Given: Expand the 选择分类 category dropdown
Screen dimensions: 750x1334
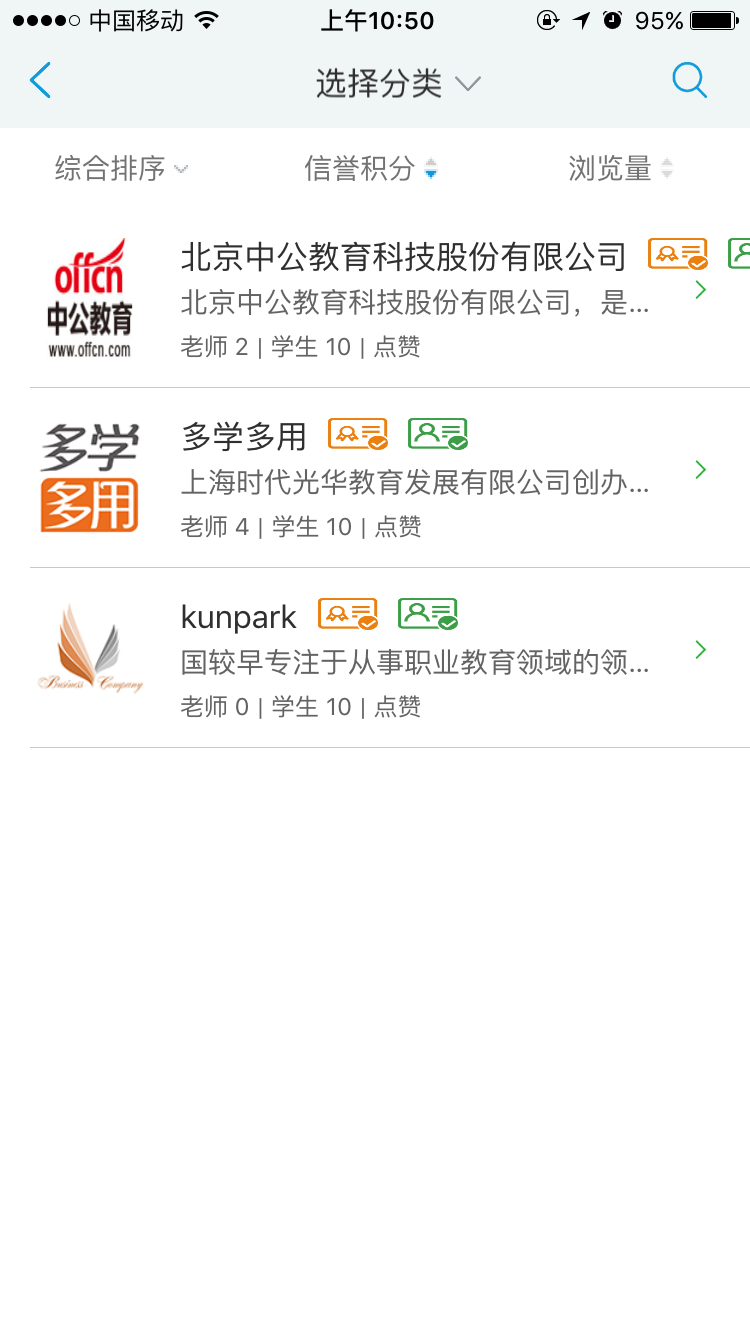Looking at the screenshot, I should 398,83.
